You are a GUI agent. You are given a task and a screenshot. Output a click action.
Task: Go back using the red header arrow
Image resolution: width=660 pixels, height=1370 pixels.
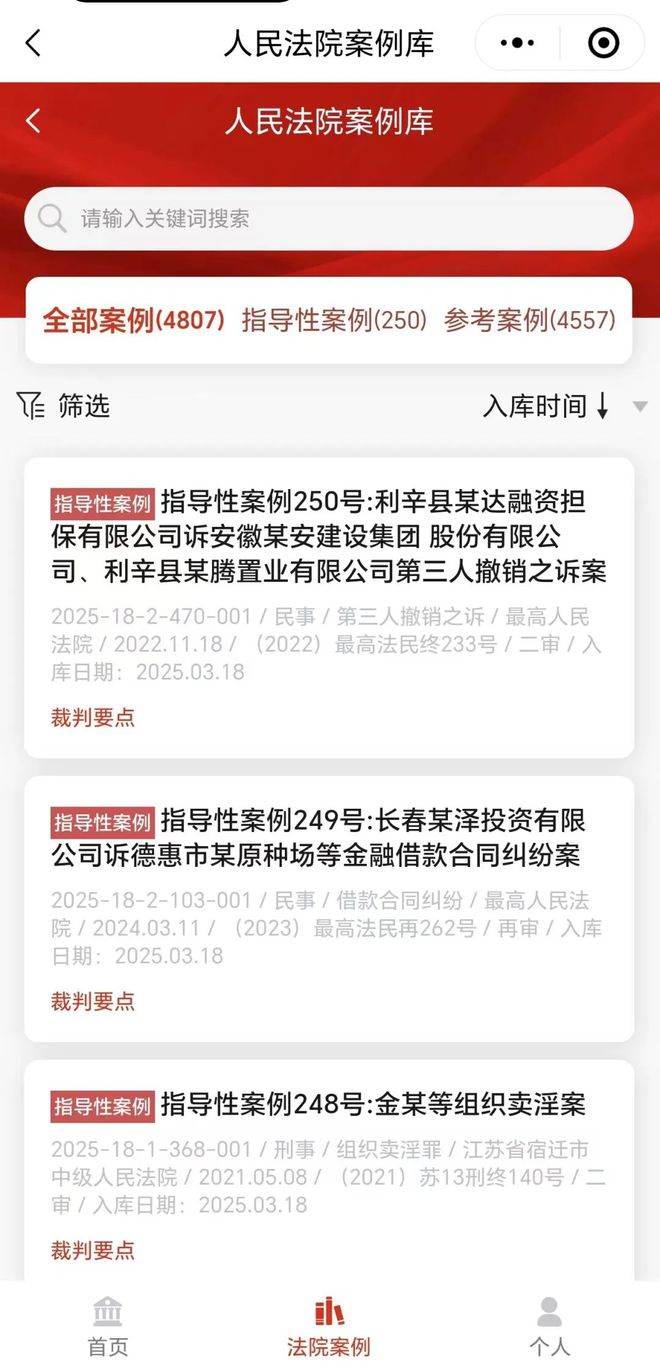[33, 121]
